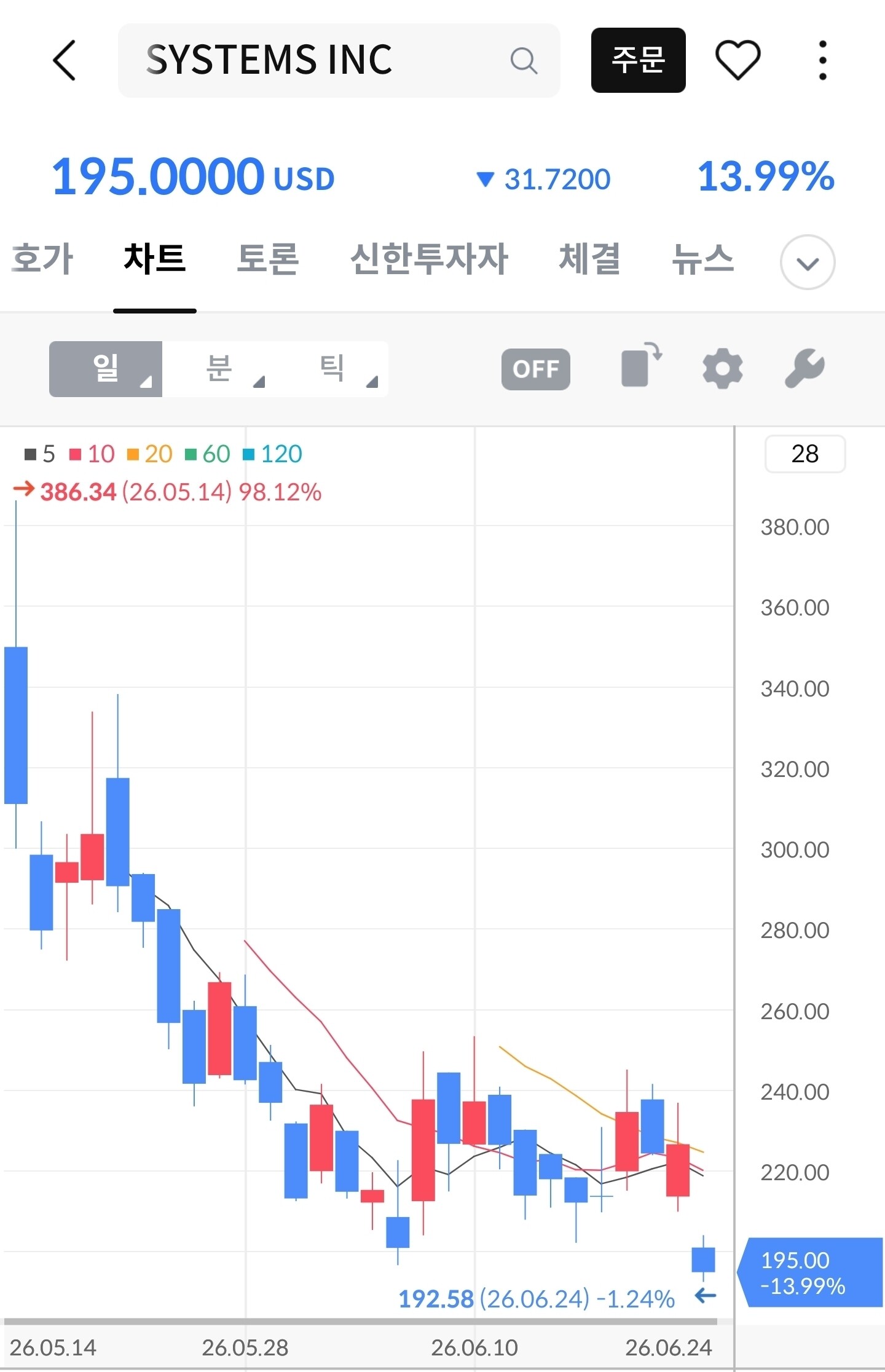Select the 분 minute chart interval
Image resolution: width=885 pixels, height=1372 pixels.
coord(219,369)
